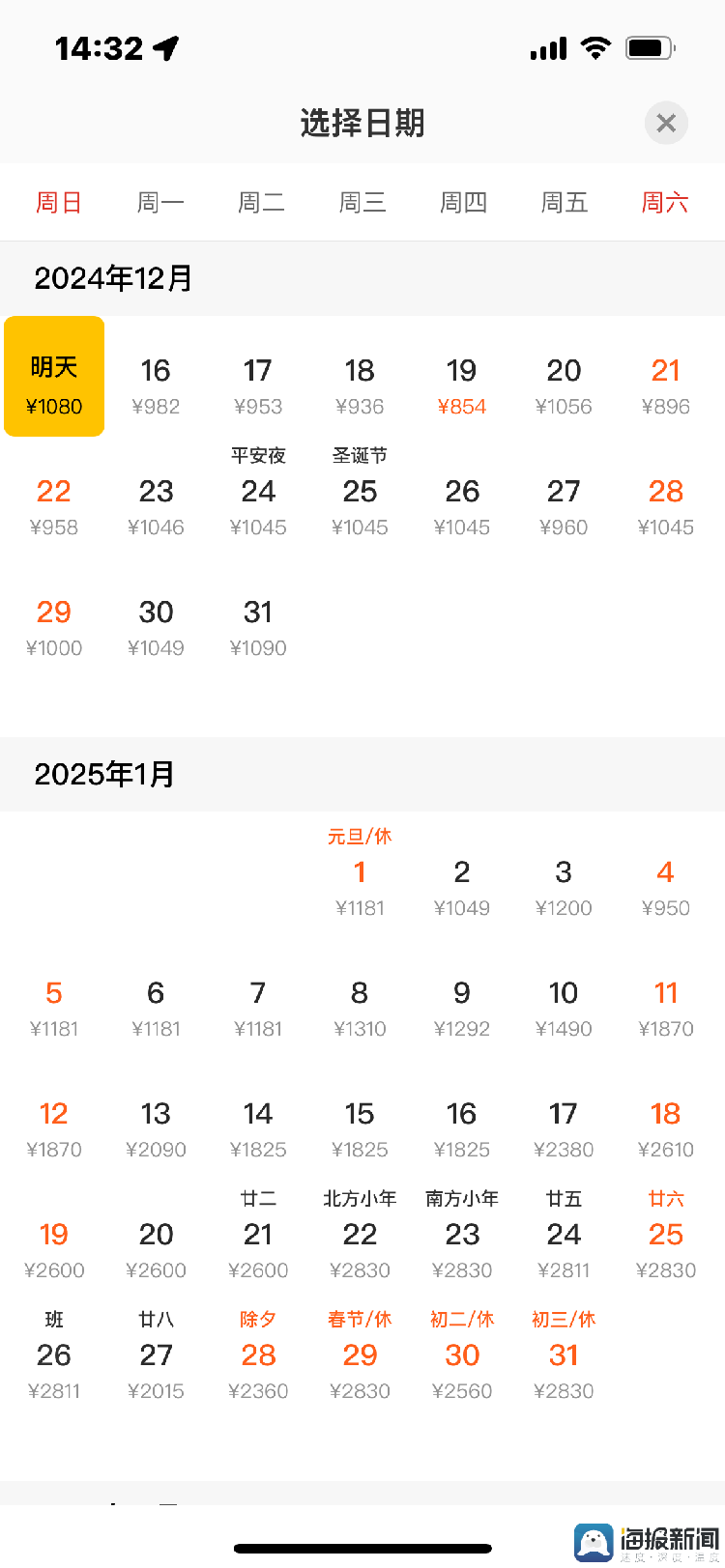Select December 16 priced ¥982
The width and height of the screenshot is (725, 1568).
156,385
